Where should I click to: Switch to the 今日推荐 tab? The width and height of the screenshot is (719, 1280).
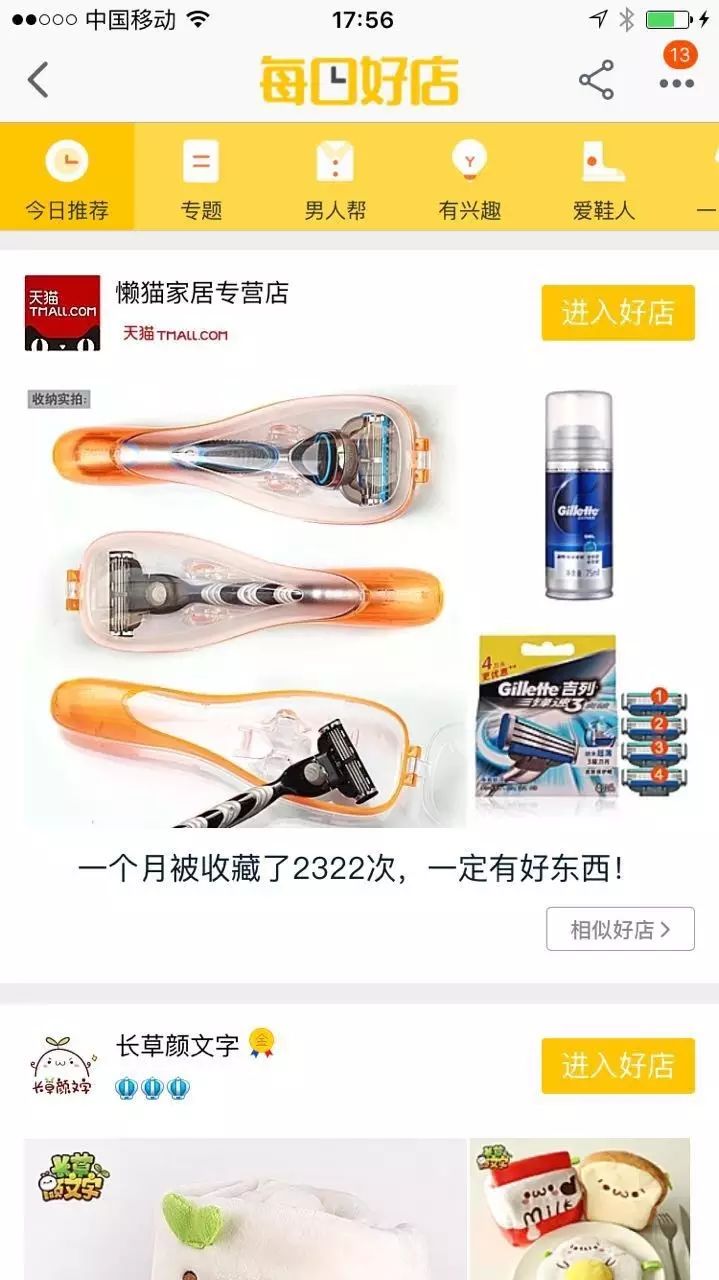66,178
